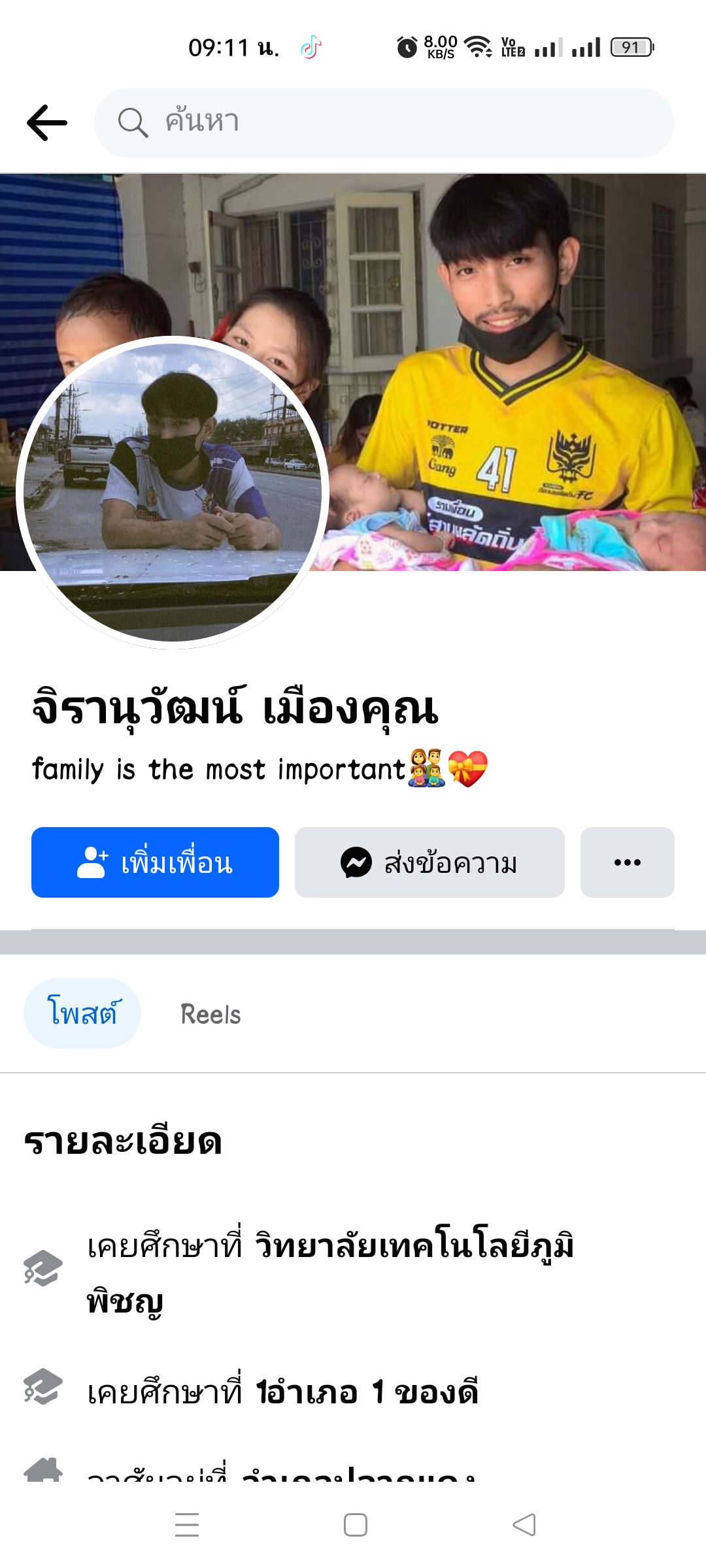Open the 1อำเภอ 1 ของดี education link

(366, 1392)
